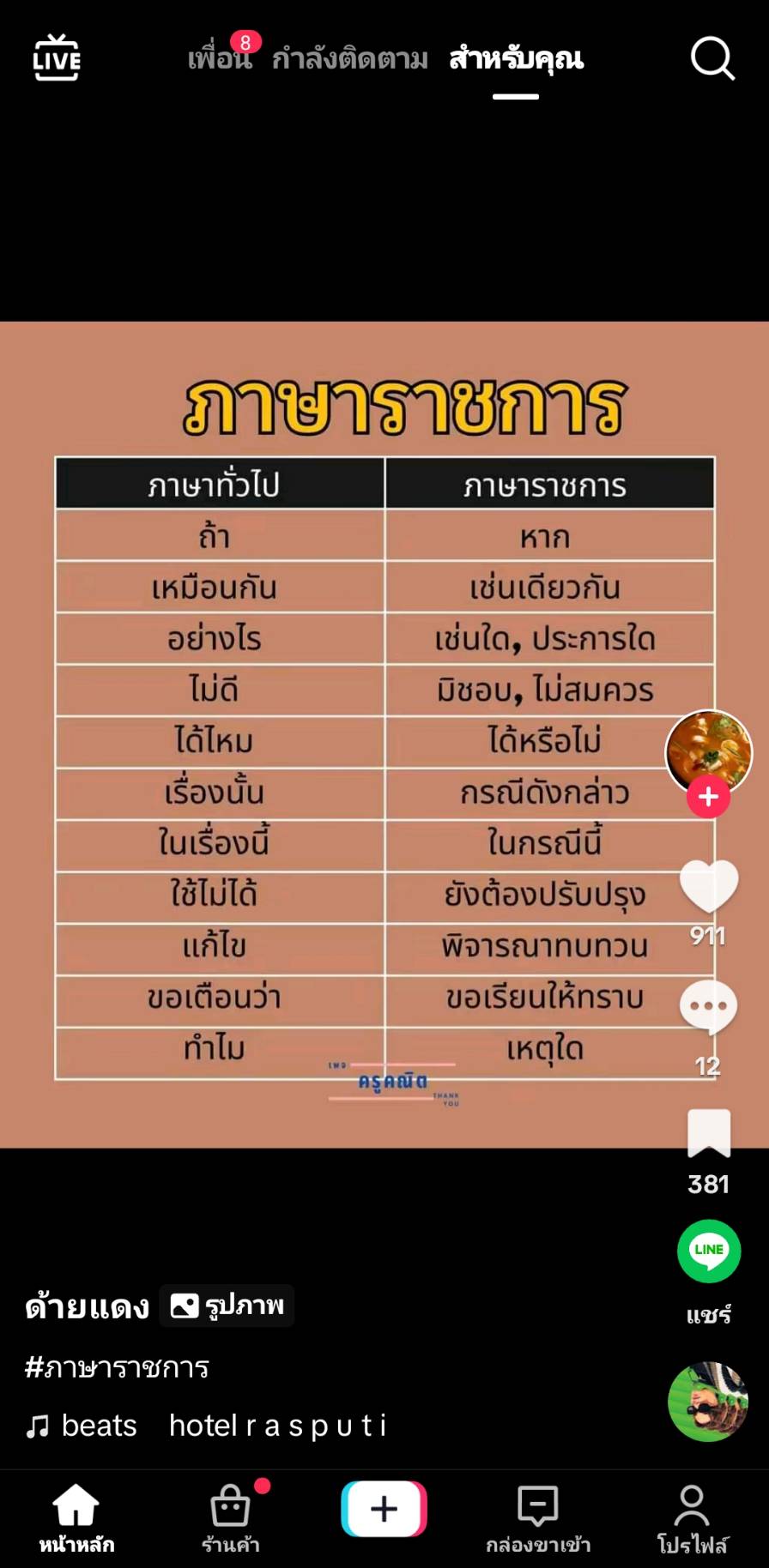Create a new post with plus
The height and width of the screenshot is (1568, 769).
coord(384,1509)
